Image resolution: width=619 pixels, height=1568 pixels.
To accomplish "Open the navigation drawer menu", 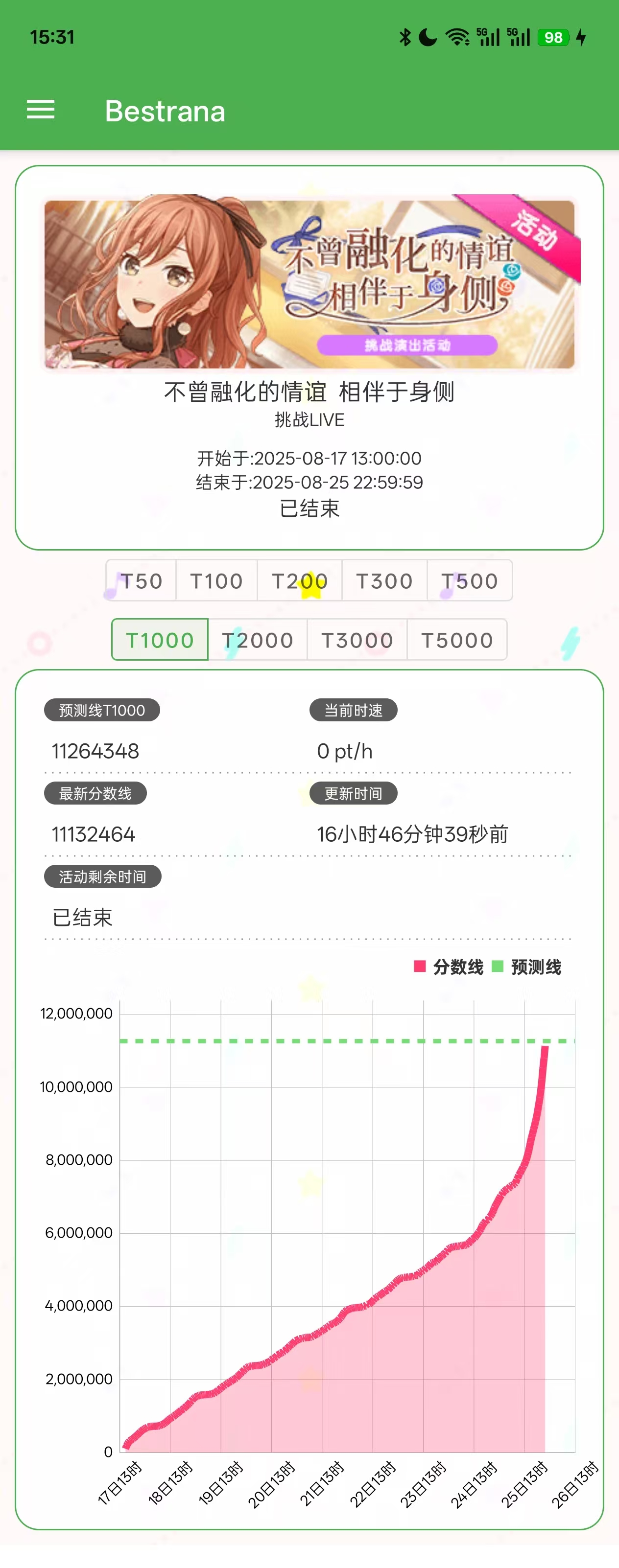I will [x=41, y=110].
